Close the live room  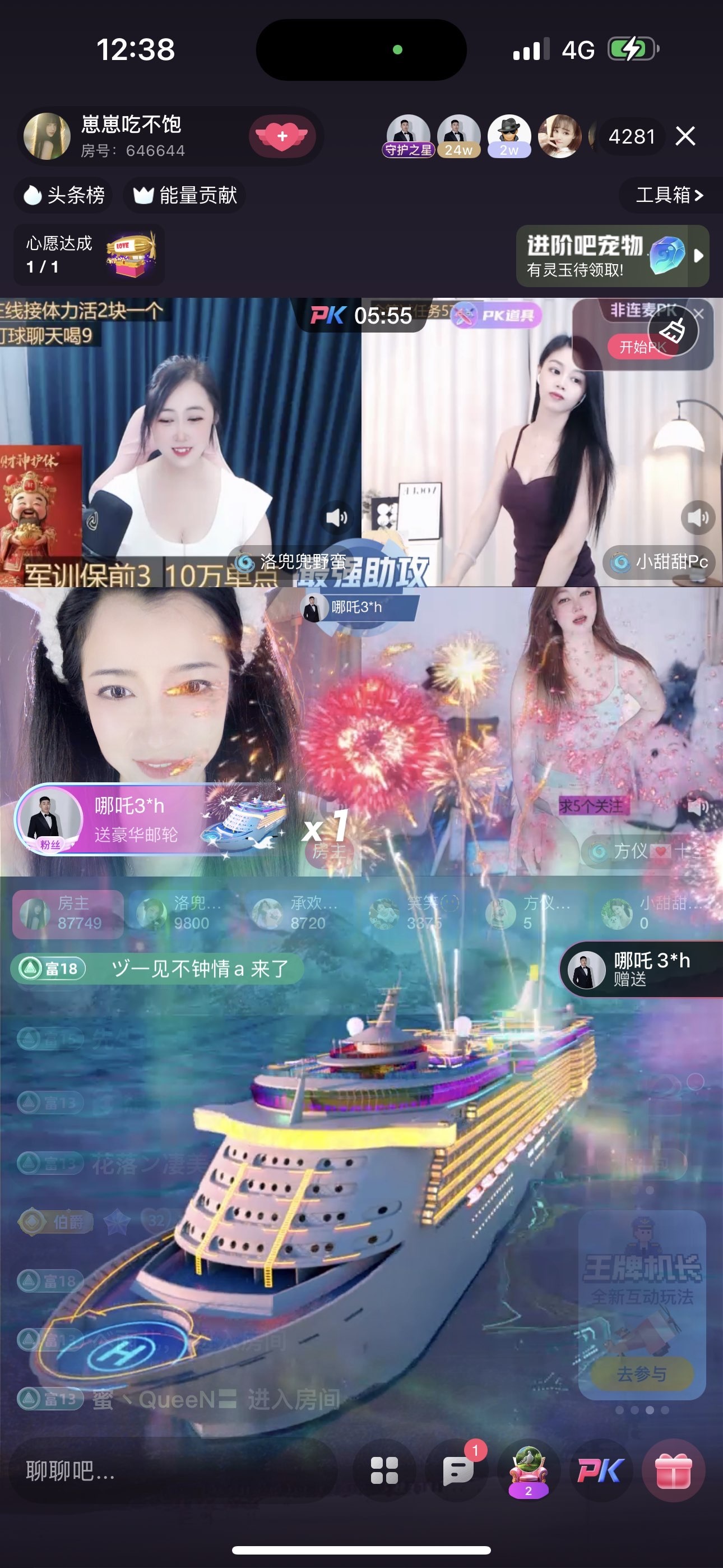coord(685,136)
